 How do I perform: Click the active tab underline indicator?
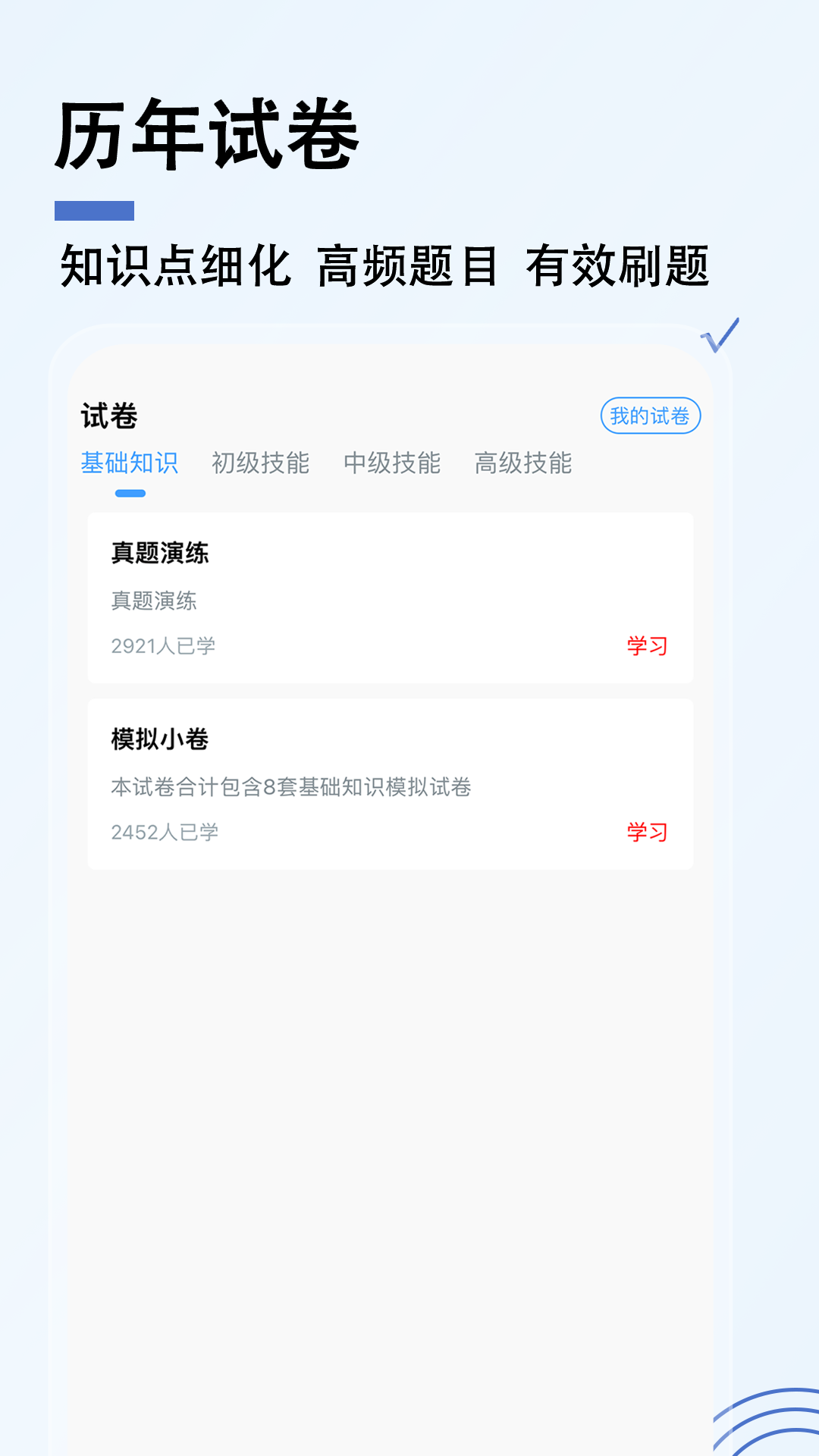tap(130, 493)
